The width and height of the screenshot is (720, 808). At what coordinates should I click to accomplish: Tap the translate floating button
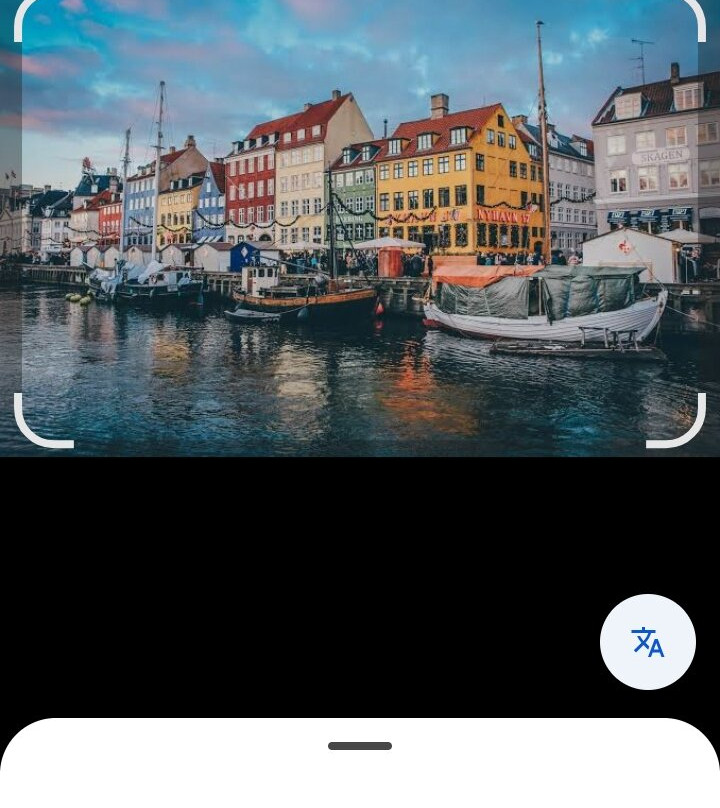pos(647,642)
